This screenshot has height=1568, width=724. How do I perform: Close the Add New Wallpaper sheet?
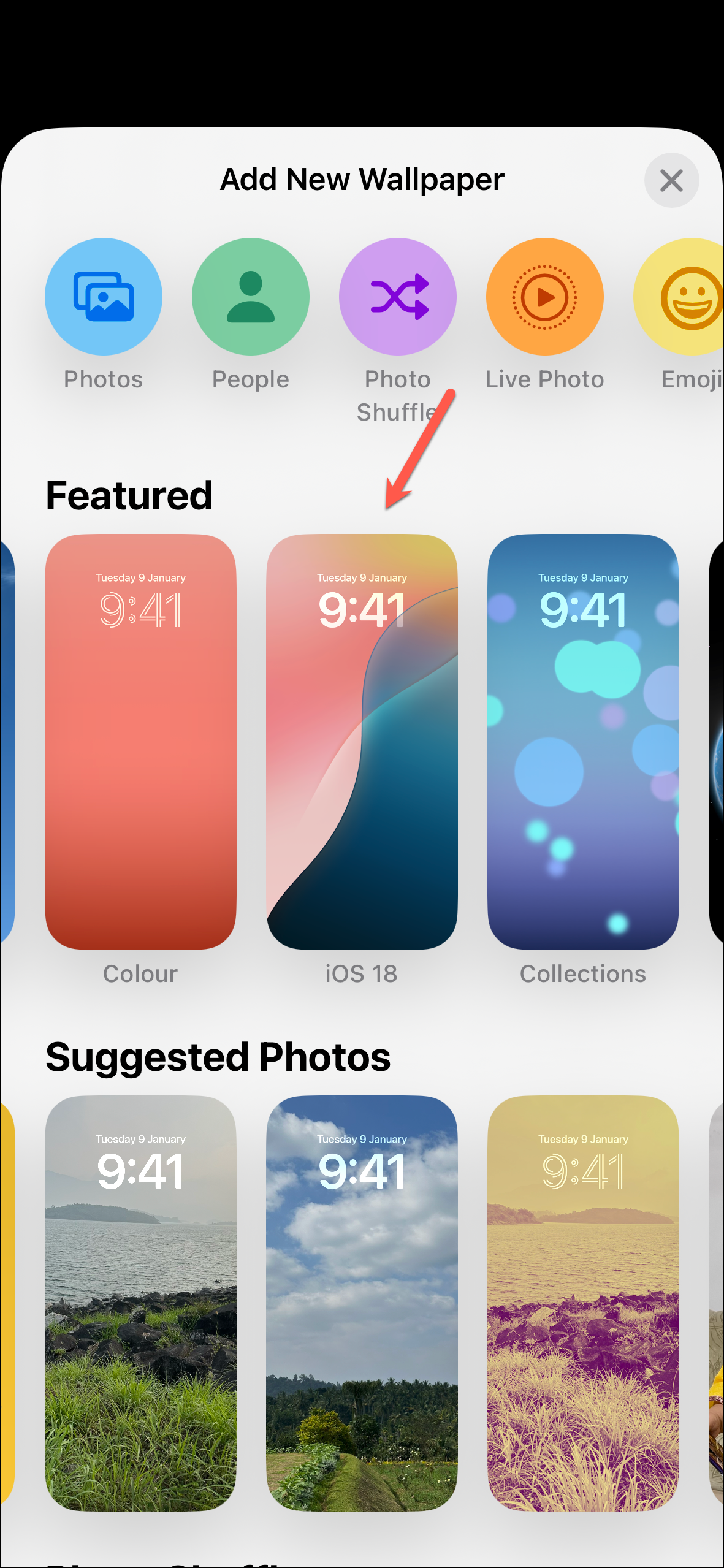click(671, 180)
